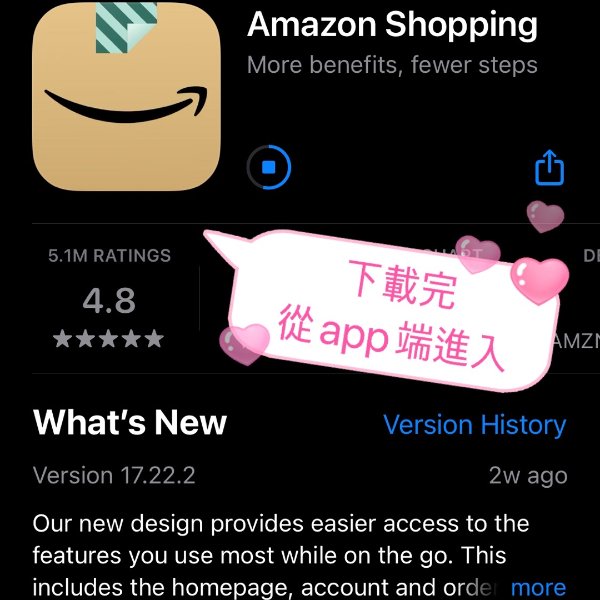
Task: Expand the What's New description with more
Action: click(x=538, y=587)
